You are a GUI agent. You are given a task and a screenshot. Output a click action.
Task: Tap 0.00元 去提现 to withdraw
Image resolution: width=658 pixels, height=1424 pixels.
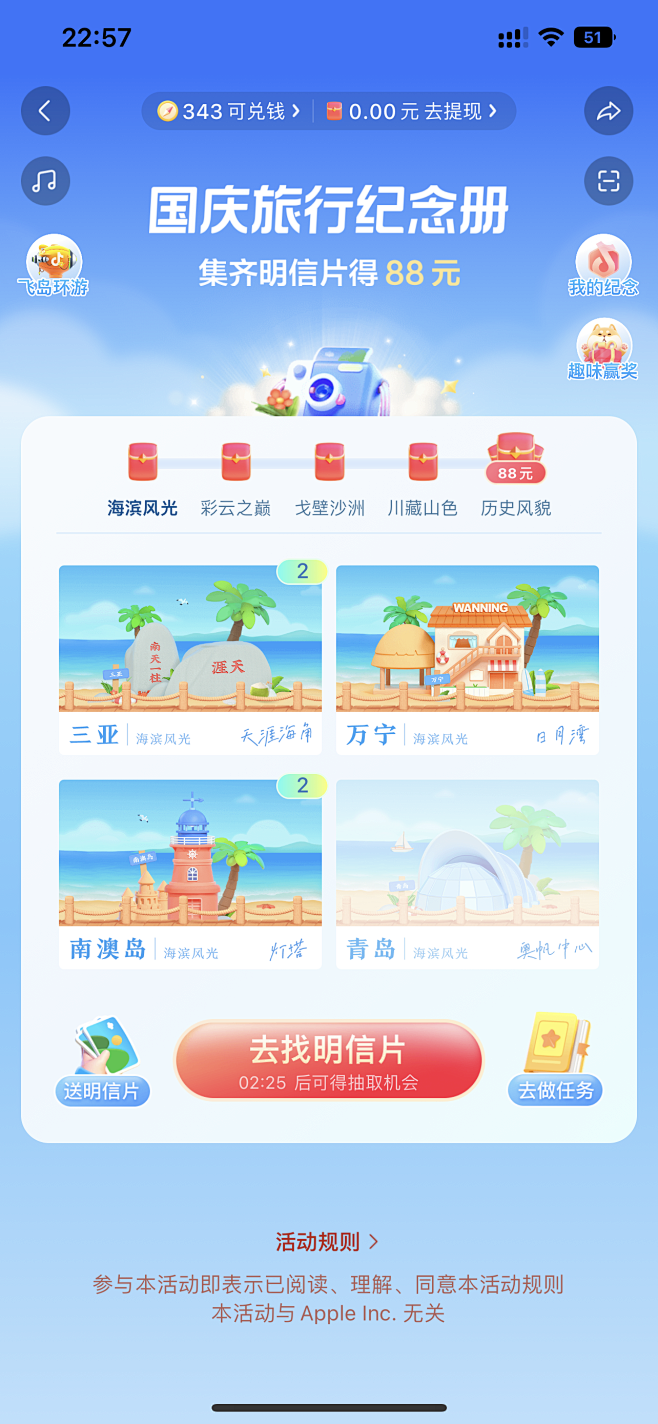[x=412, y=111]
